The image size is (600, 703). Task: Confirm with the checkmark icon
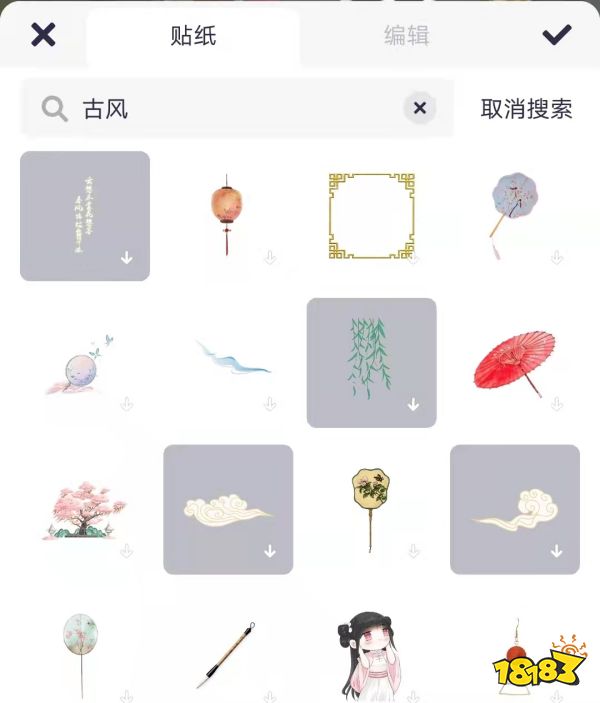556,35
